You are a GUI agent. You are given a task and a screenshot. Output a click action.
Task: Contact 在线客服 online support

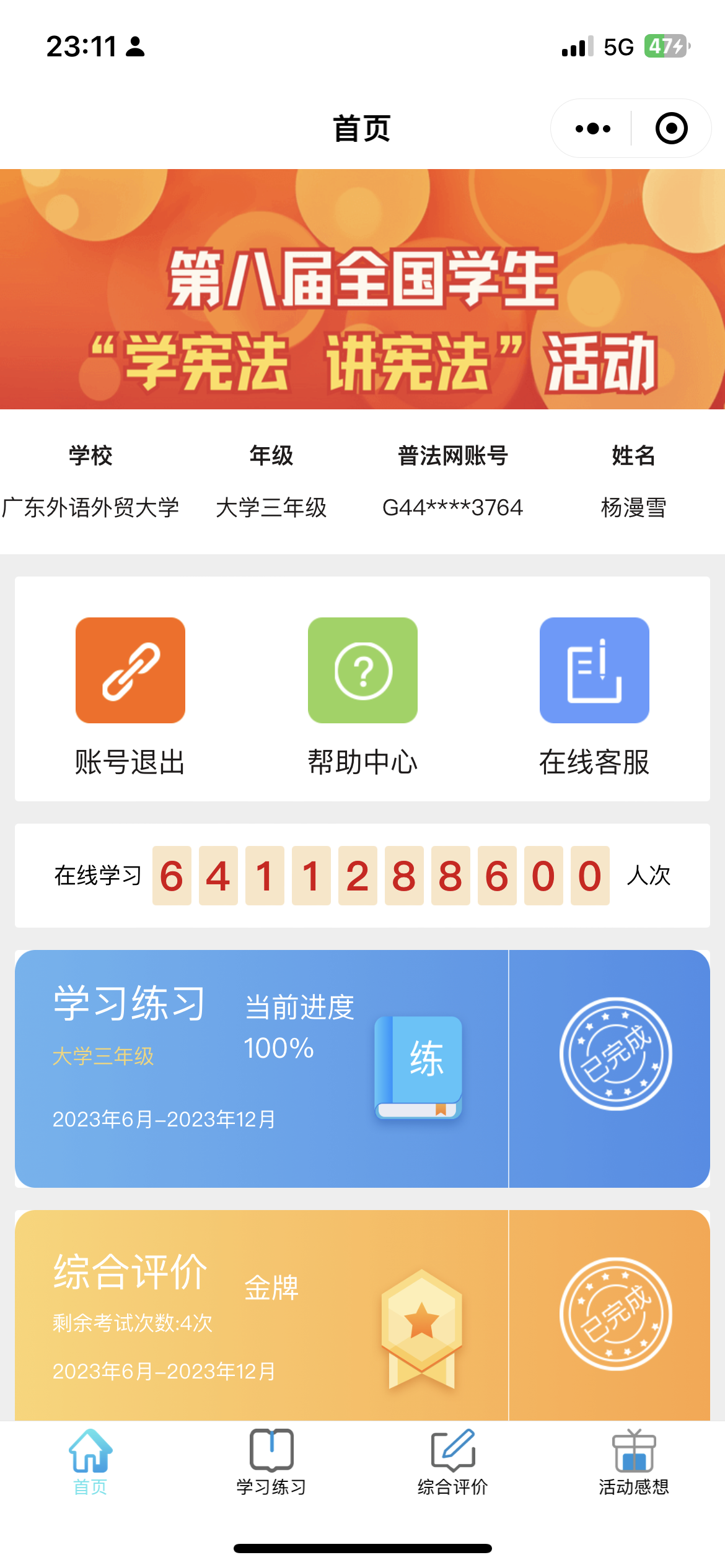(594, 697)
